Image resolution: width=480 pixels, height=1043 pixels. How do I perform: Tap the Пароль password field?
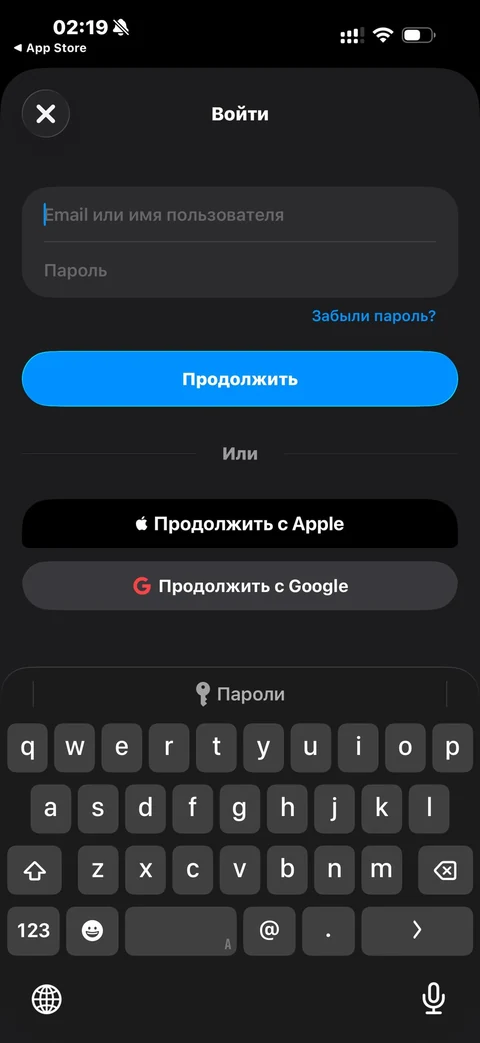(240, 270)
